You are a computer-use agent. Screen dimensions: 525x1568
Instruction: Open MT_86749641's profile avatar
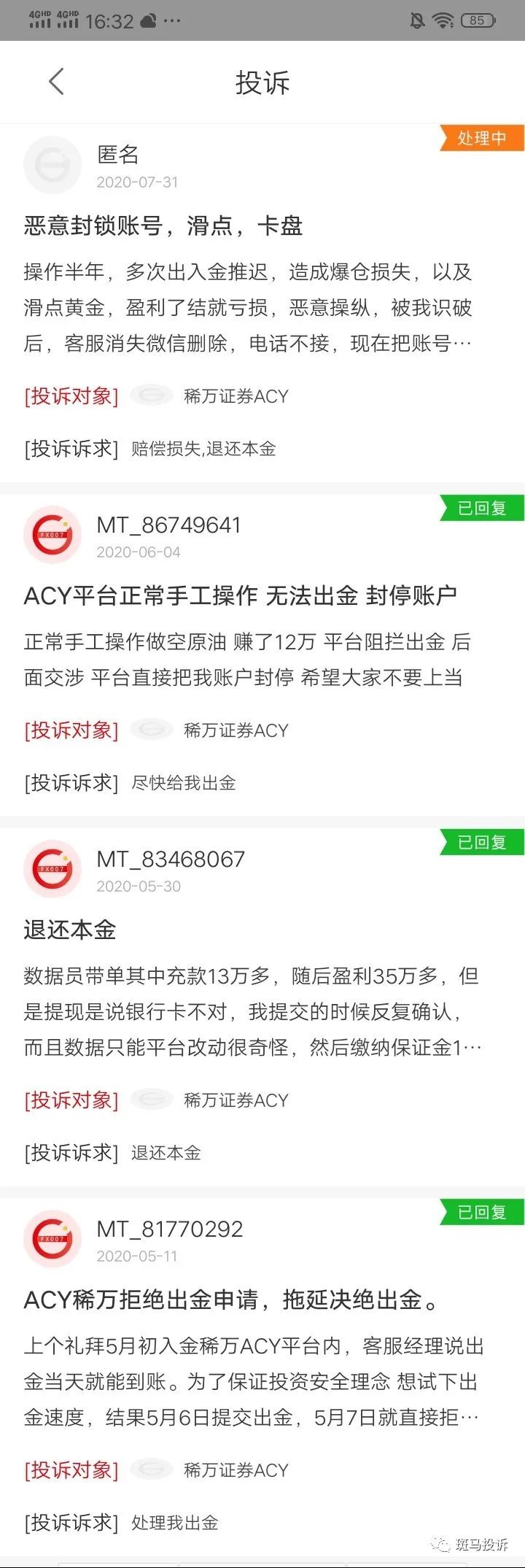pos(52,535)
